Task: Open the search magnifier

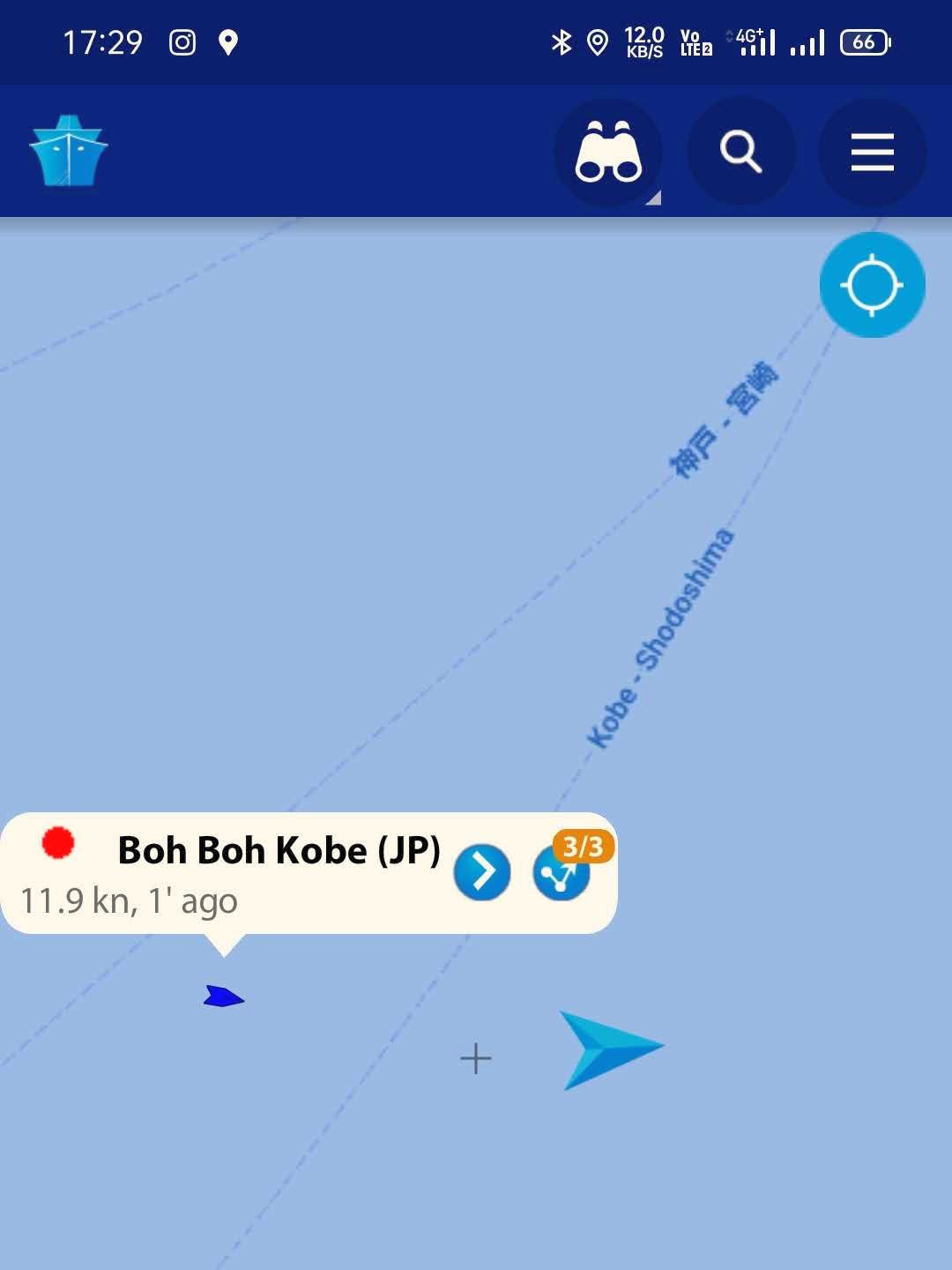Action: [x=740, y=152]
